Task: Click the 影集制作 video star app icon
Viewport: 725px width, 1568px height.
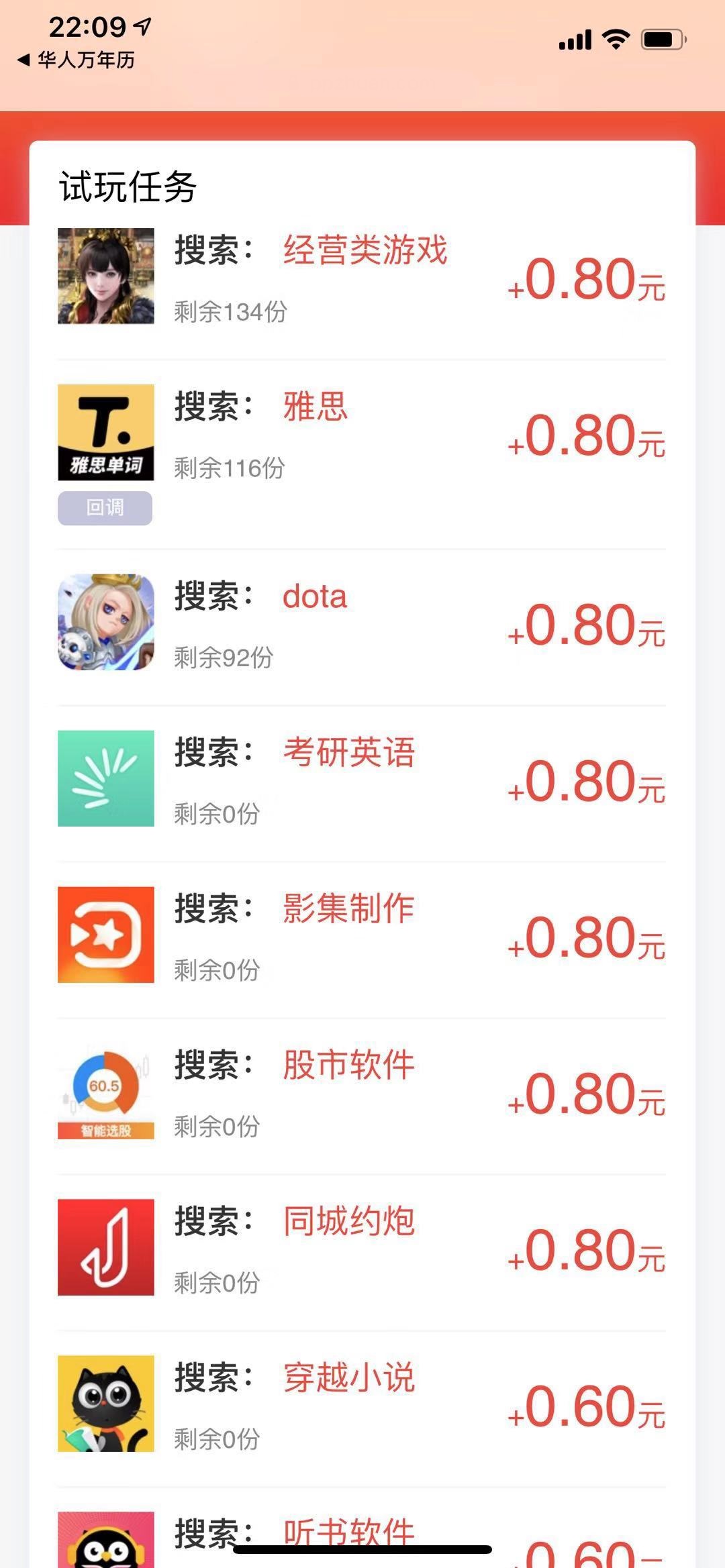Action: (x=105, y=933)
